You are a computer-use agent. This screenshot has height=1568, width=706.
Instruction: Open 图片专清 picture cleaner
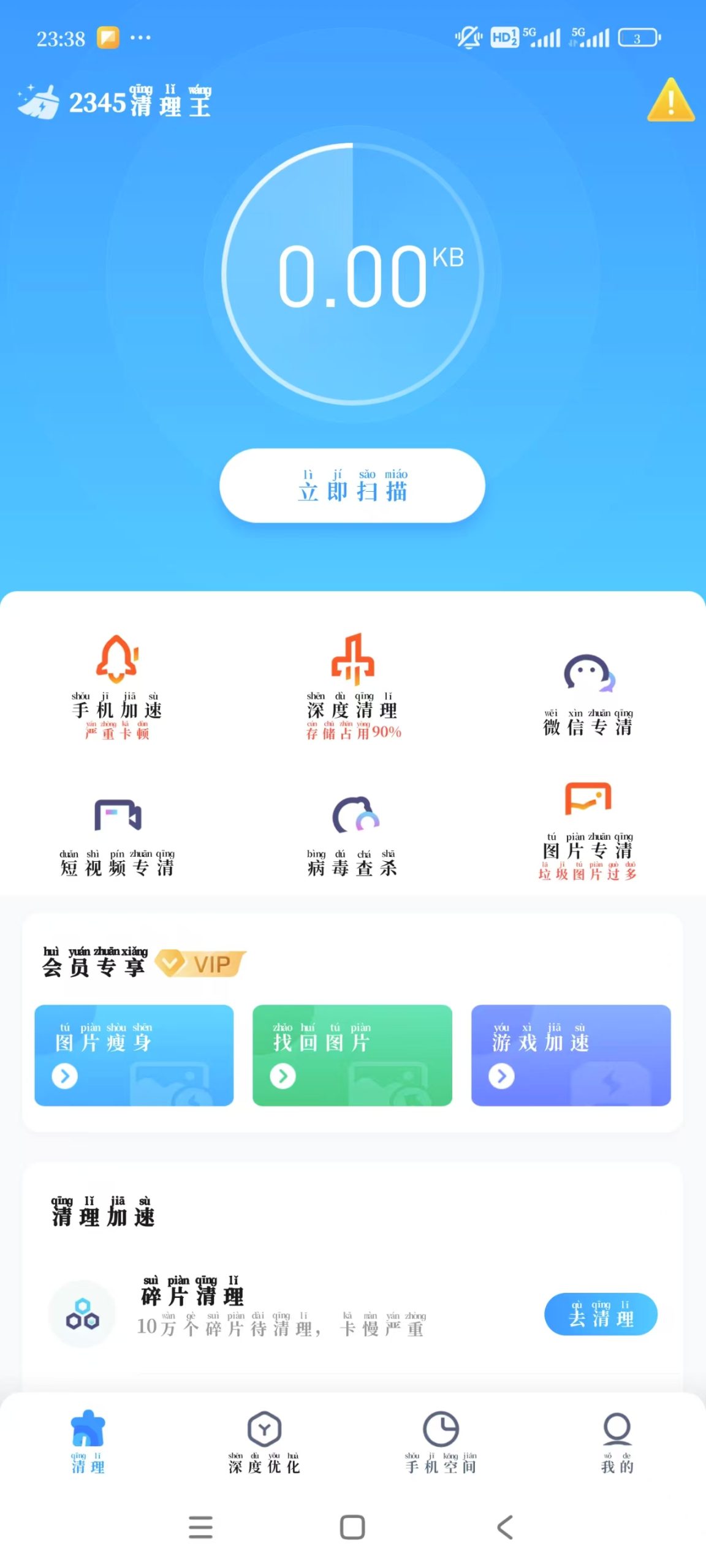588,830
